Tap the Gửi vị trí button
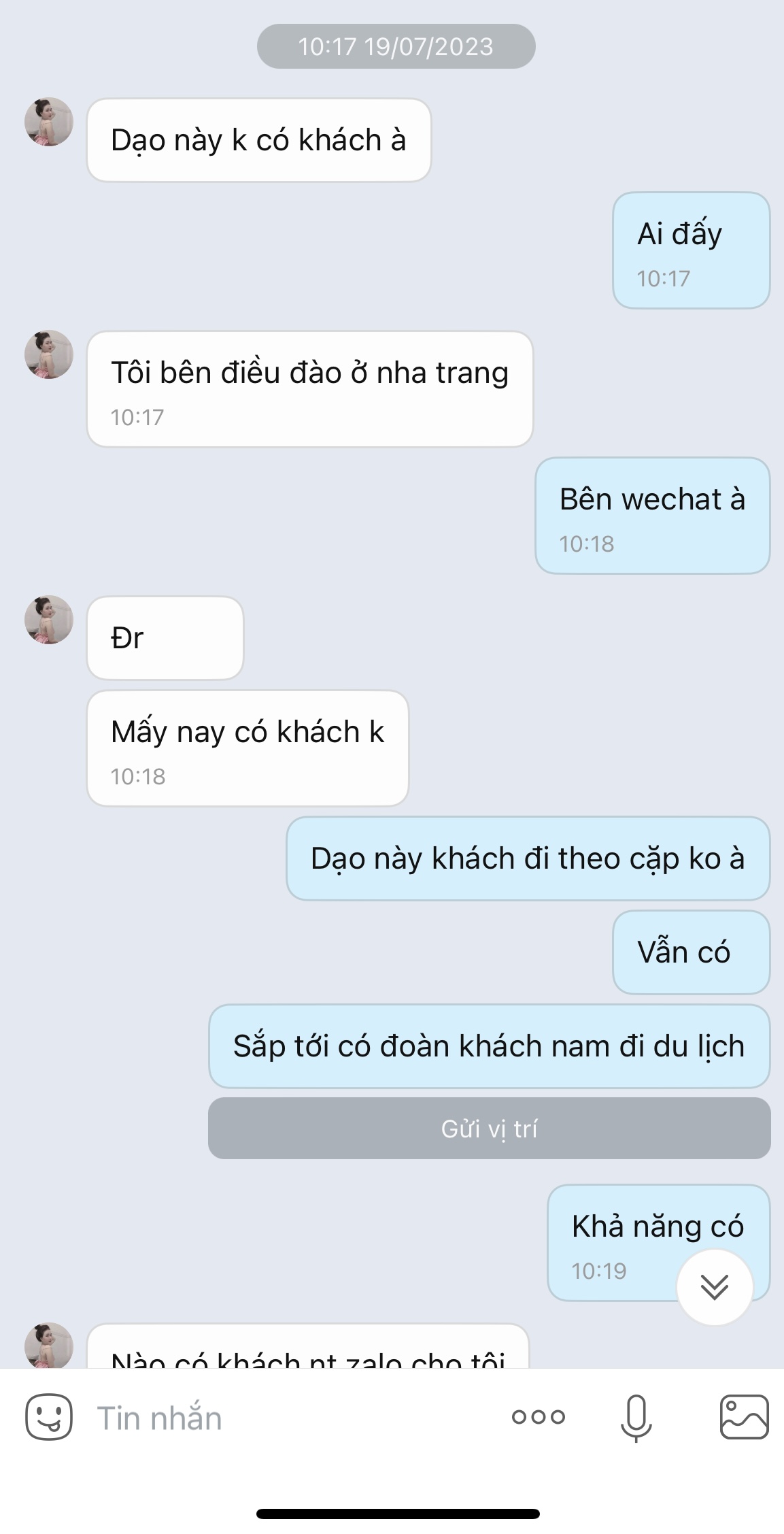The image size is (784, 1534). [x=489, y=1129]
